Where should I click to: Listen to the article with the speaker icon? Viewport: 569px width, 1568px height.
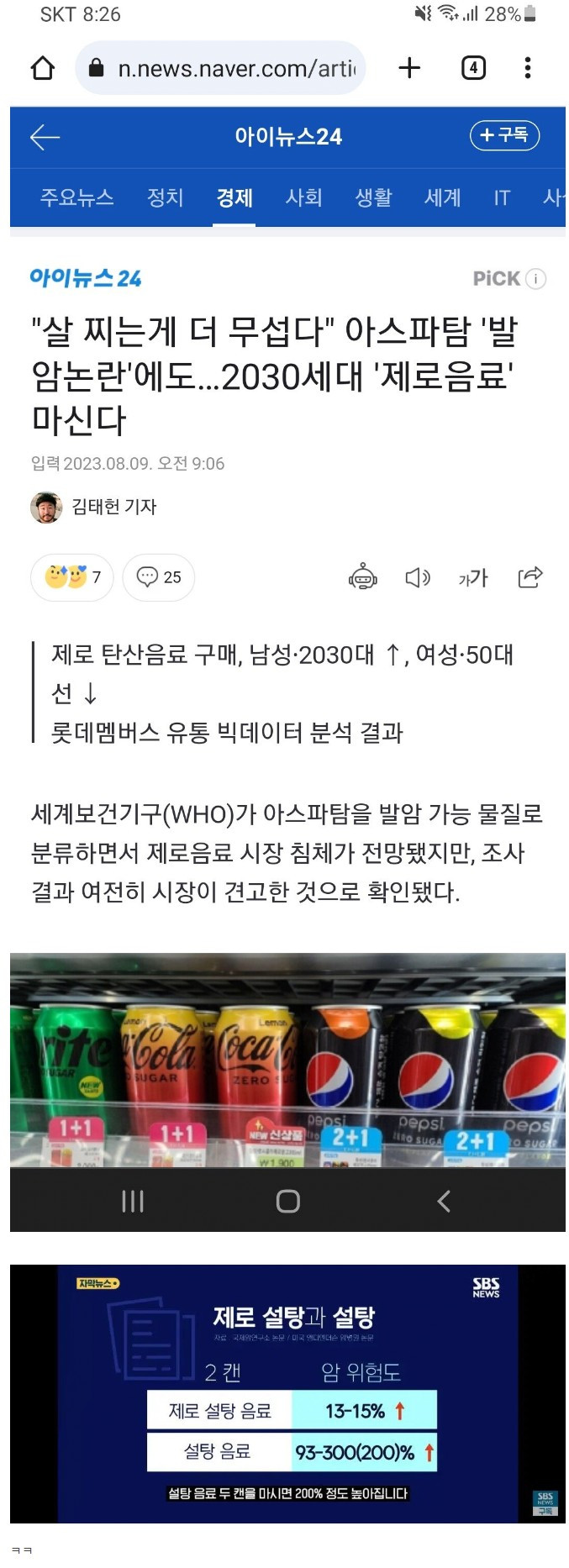[418, 578]
